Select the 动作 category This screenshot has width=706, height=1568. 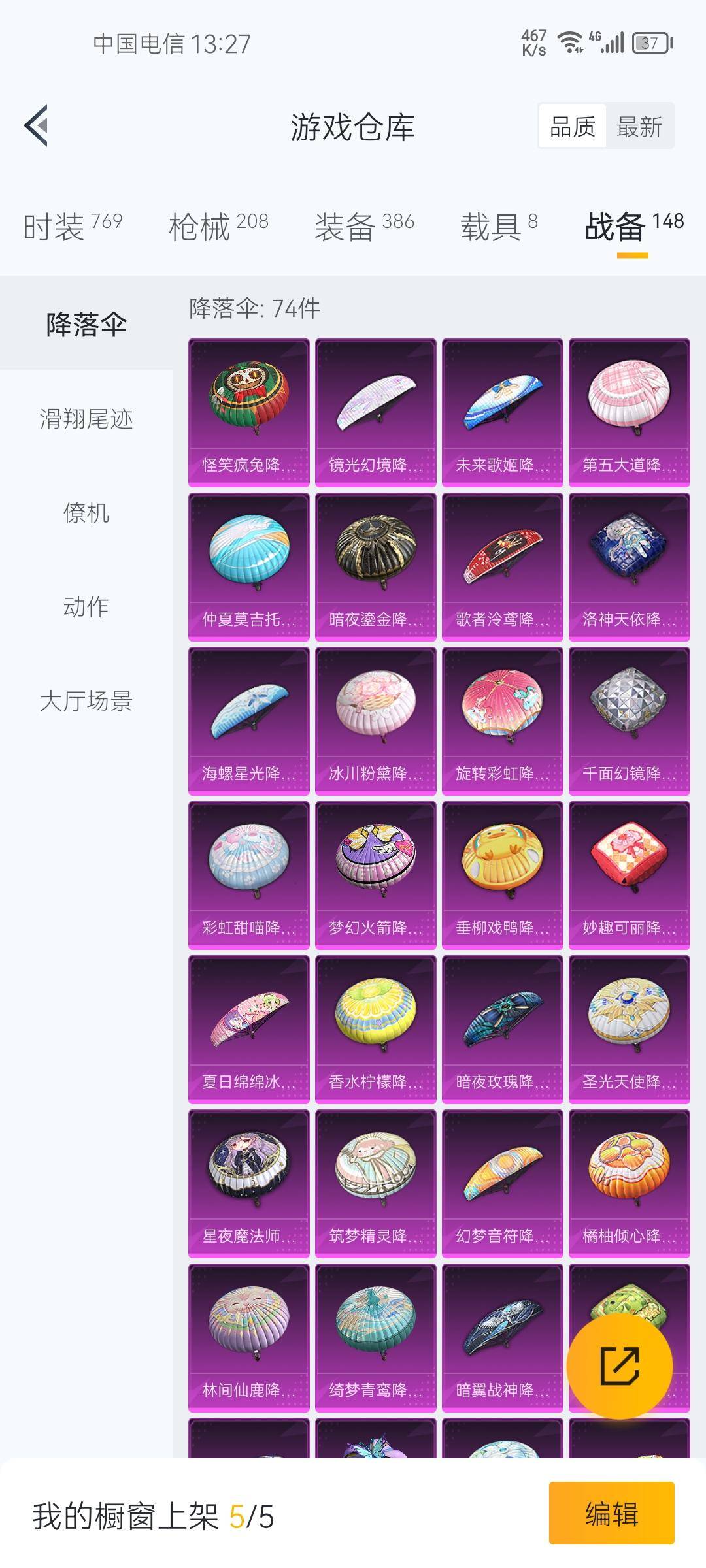tap(86, 607)
